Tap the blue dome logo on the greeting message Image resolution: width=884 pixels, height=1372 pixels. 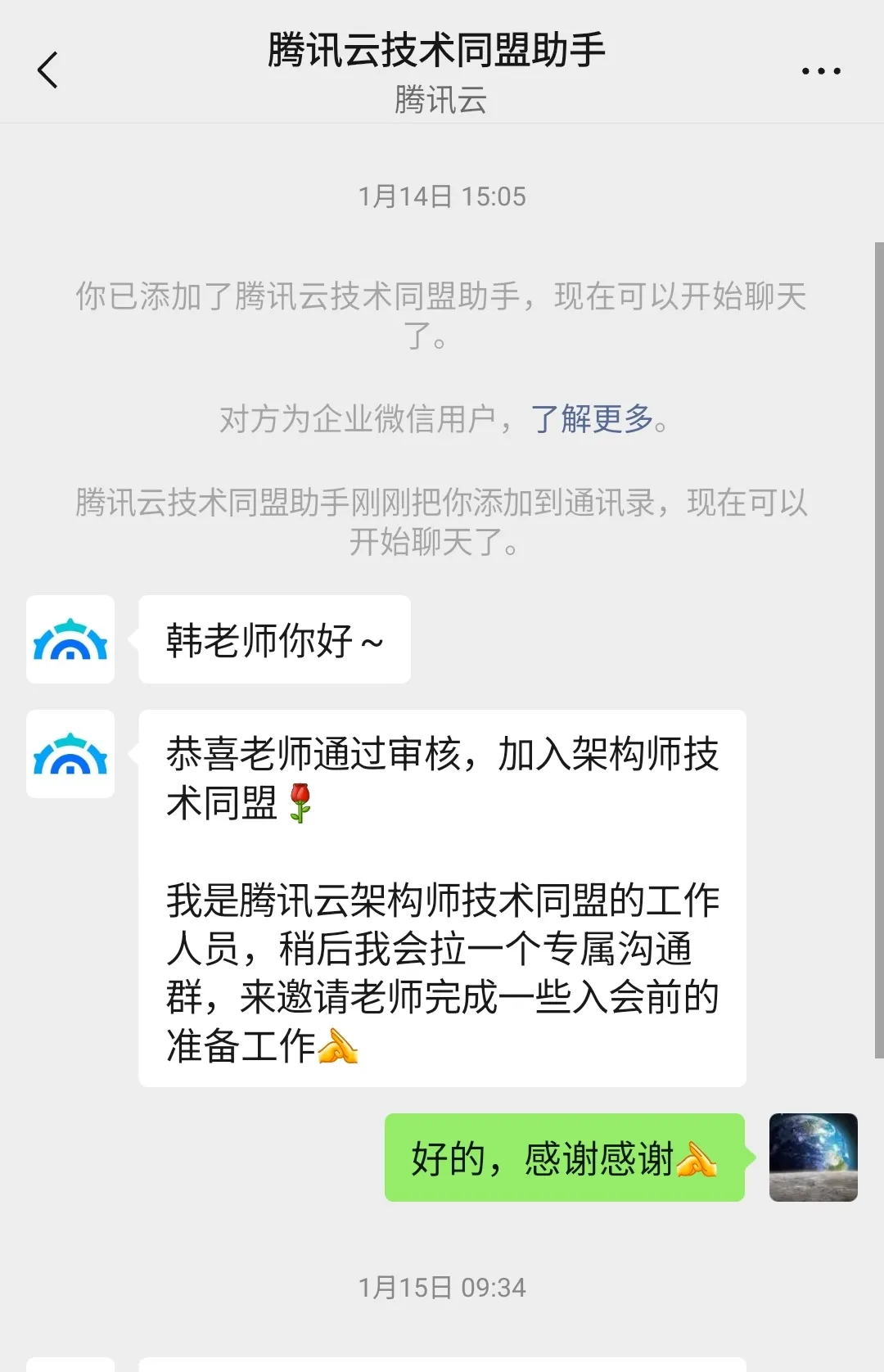pos(70,641)
